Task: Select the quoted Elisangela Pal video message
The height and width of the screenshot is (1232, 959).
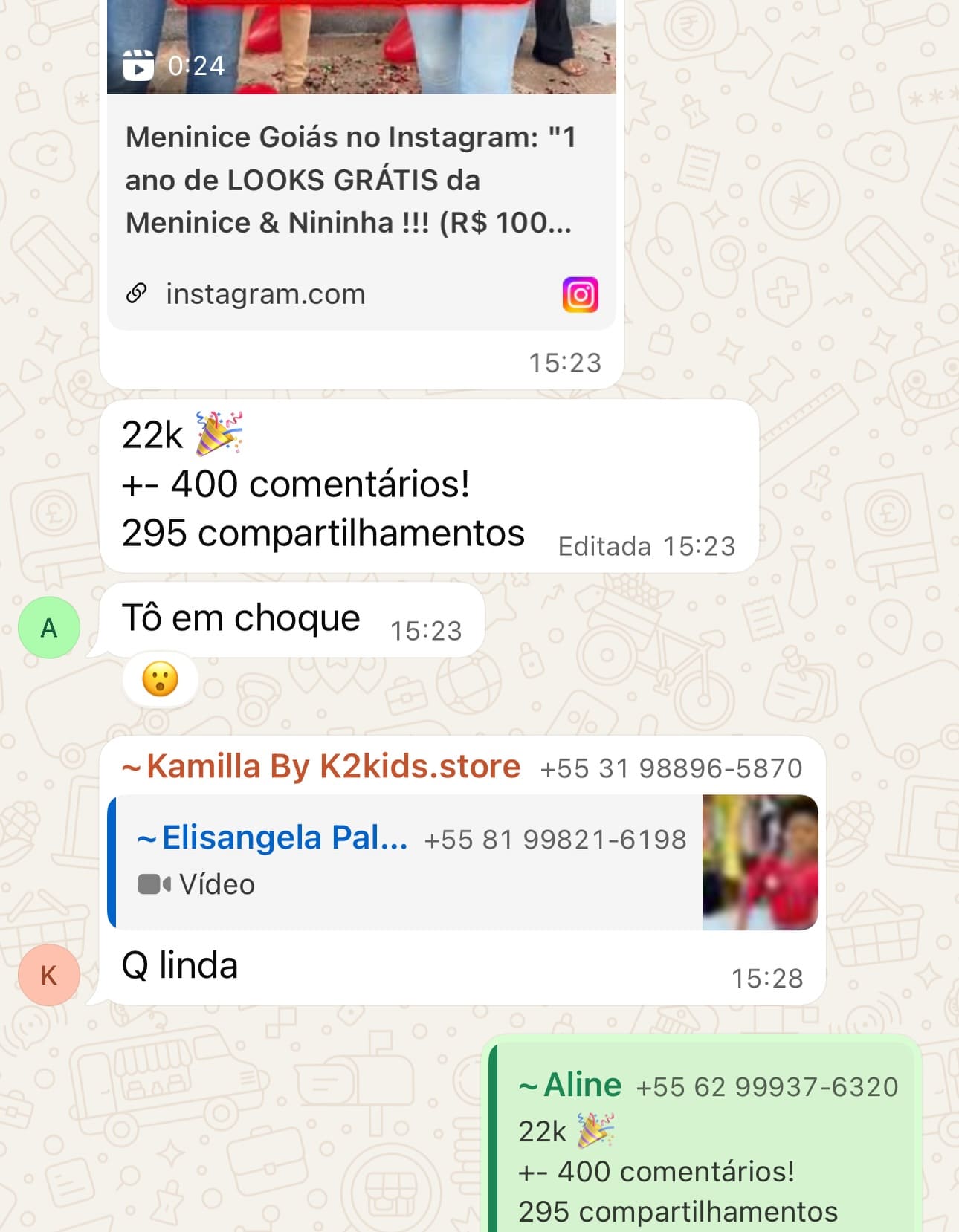Action: [x=409, y=862]
